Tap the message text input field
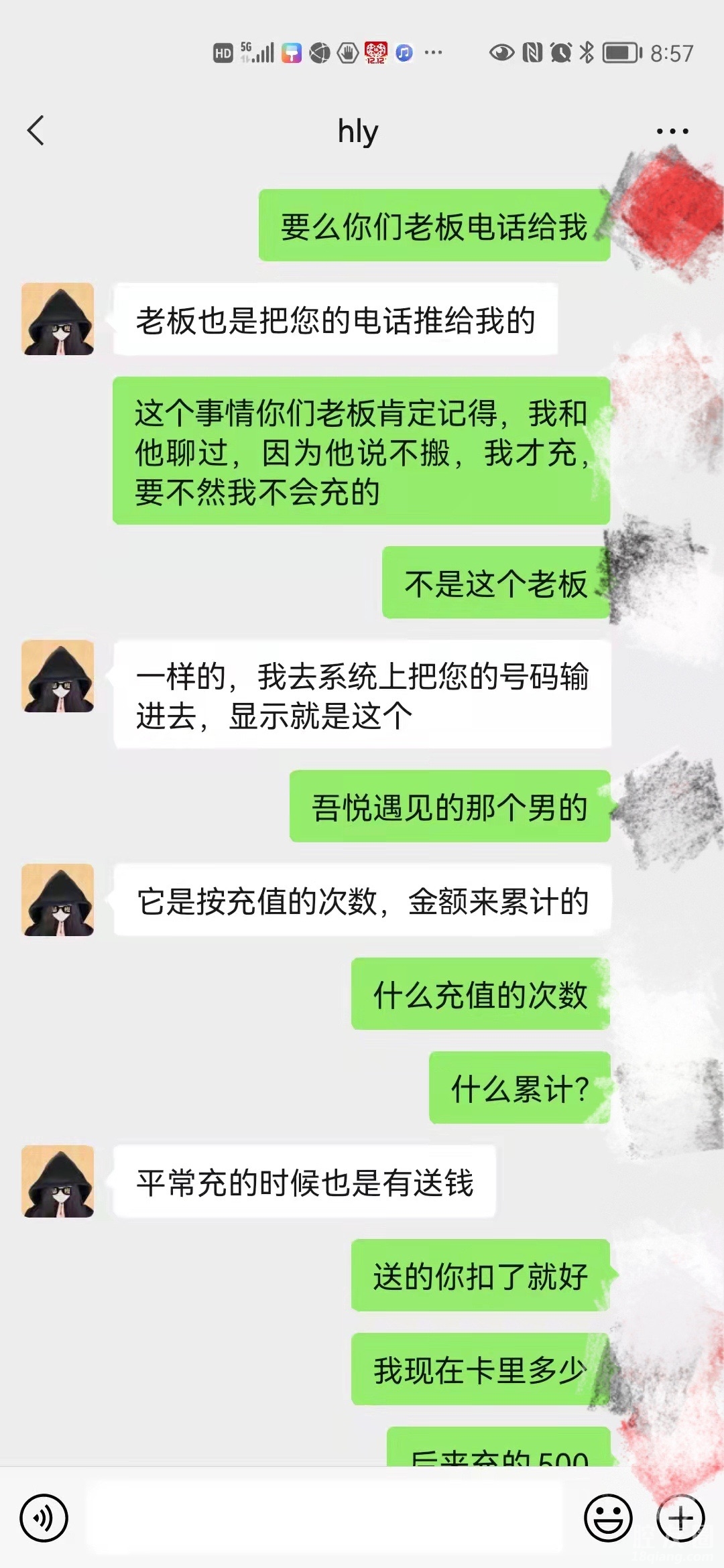Screen dimensions: 724x1568 click(325, 1518)
